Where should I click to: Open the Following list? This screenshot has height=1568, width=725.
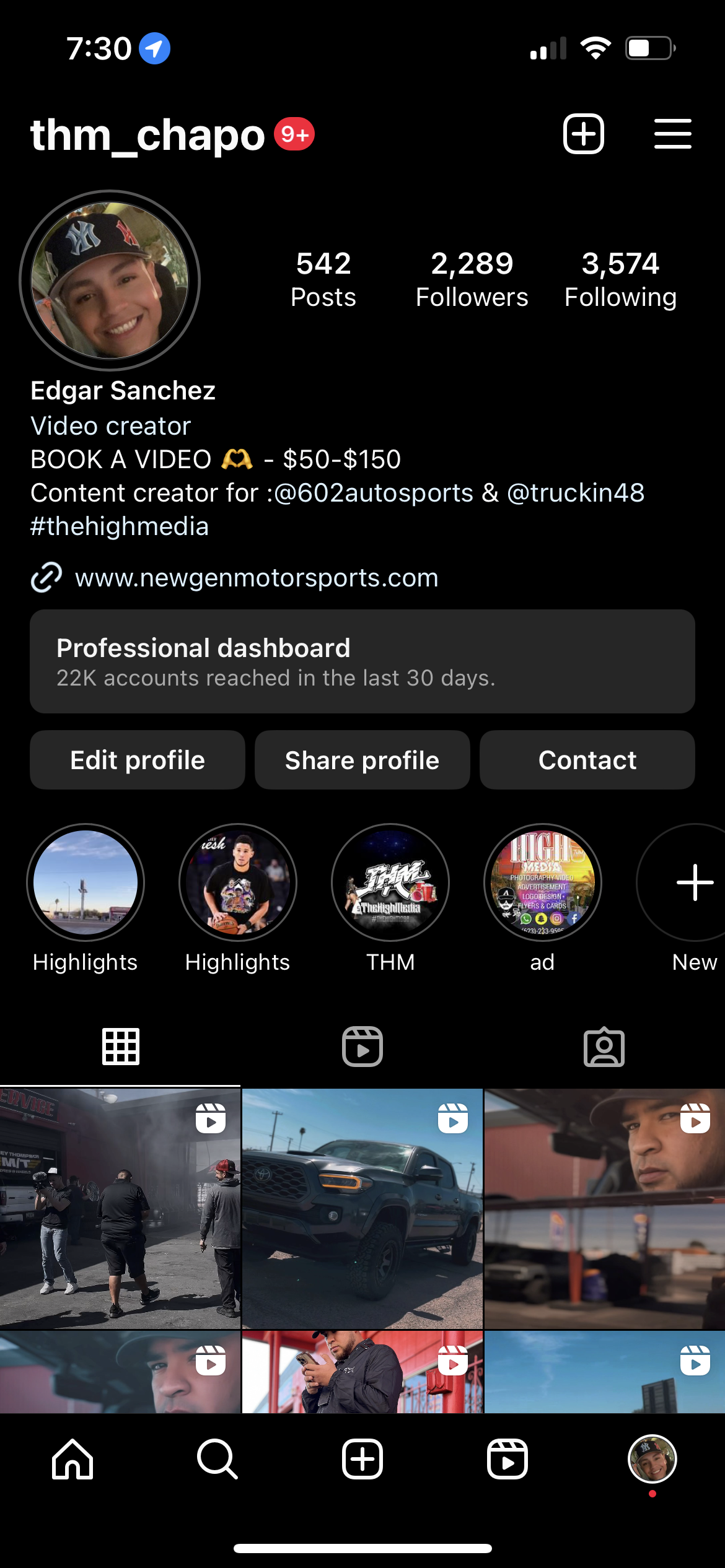[620, 280]
